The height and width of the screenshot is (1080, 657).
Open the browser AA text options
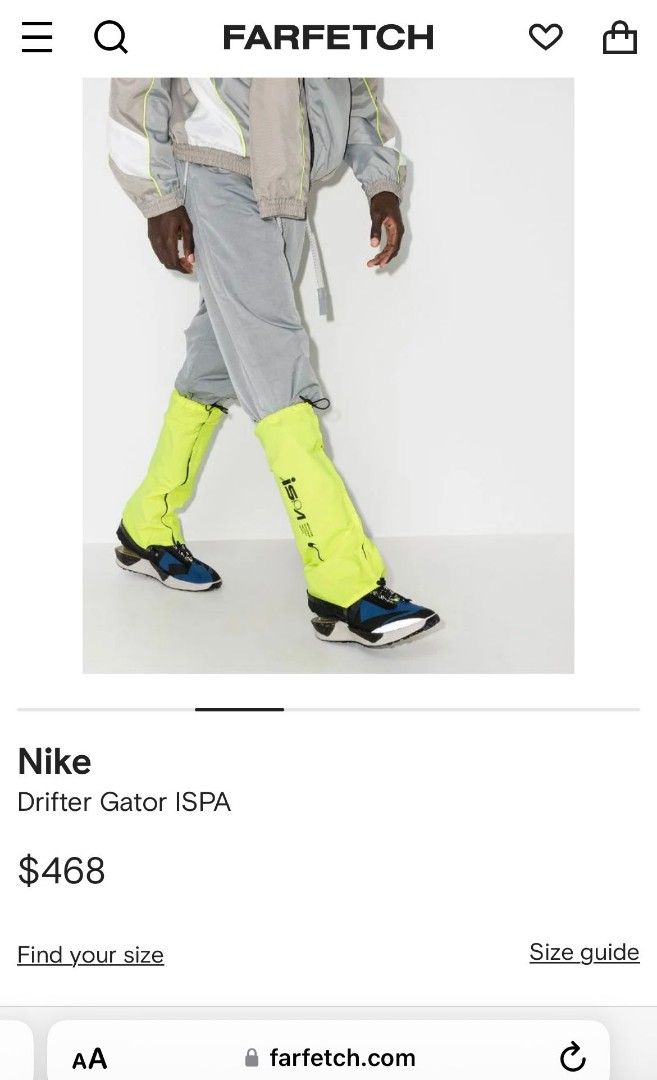pyautogui.click(x=90, y=1058)
